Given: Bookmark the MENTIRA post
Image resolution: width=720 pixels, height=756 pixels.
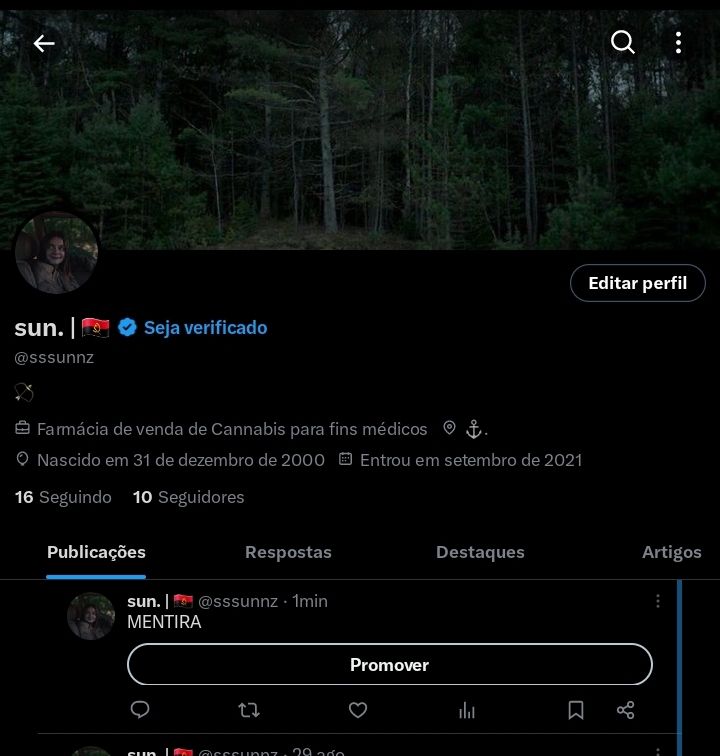Looking at the screenshot, I should [576, 710].
